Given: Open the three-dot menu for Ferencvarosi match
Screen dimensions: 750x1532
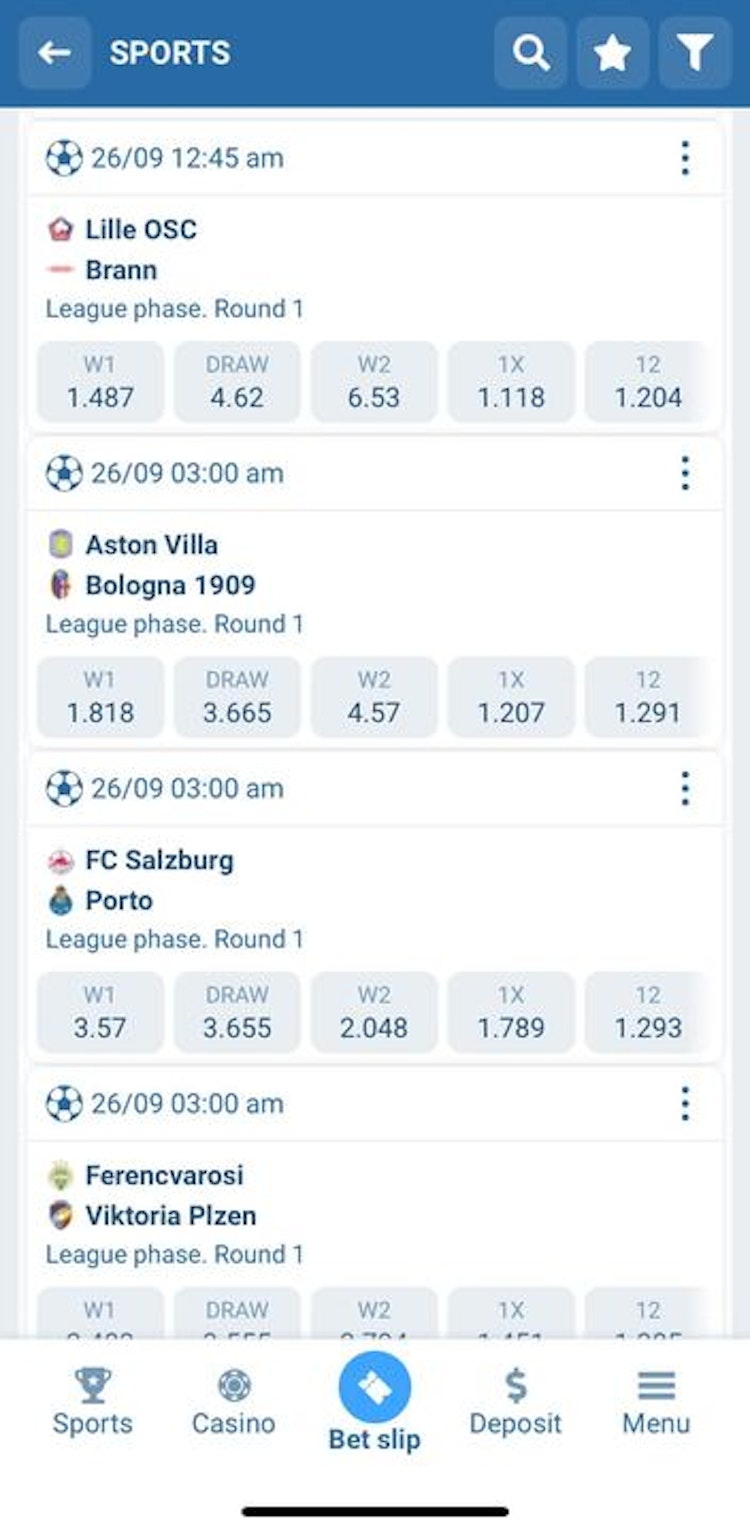Looking at the screenshot, I should [685, 1103].
